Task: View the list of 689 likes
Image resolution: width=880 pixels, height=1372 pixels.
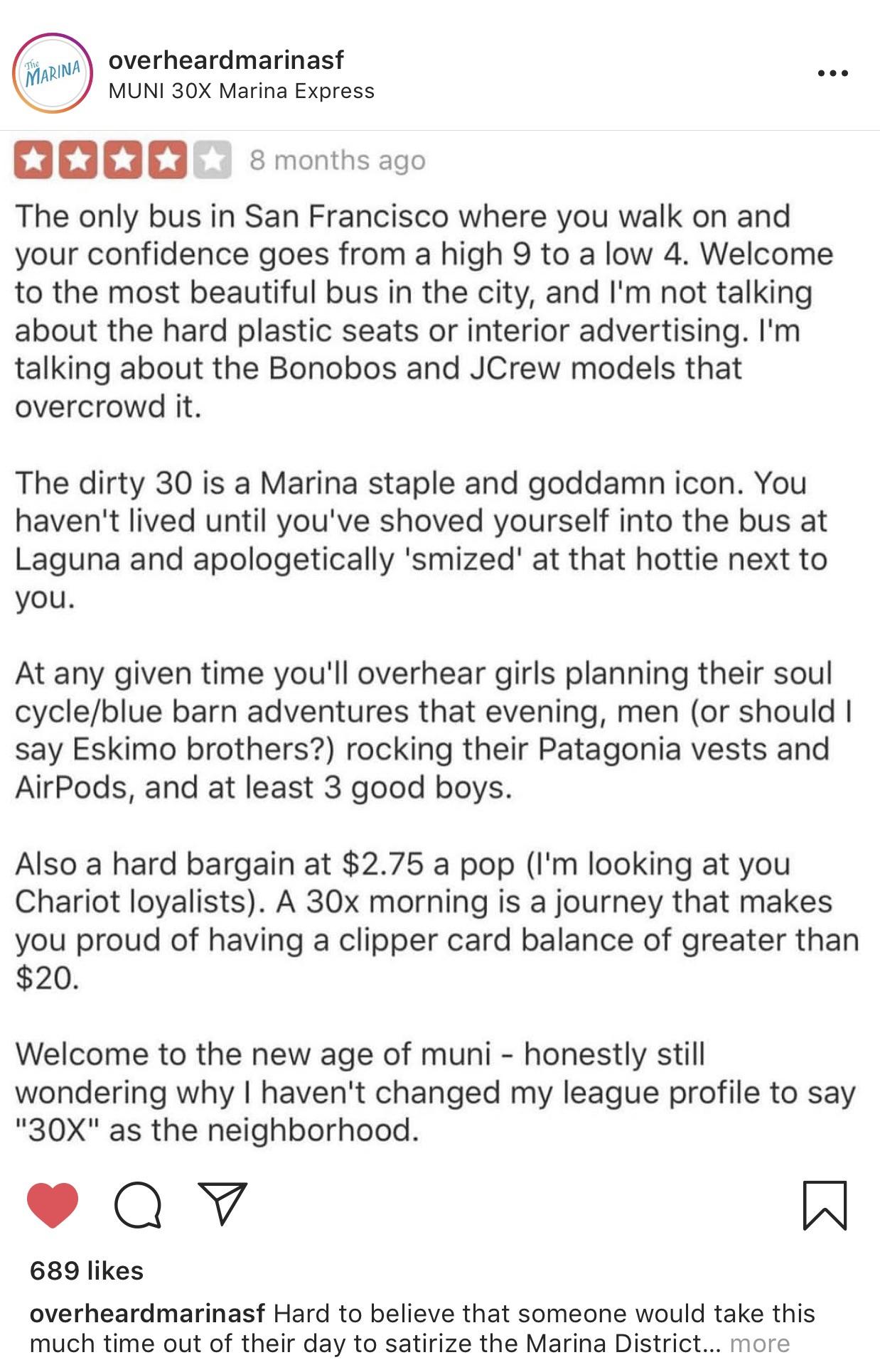Action: (x=87, y=1270)
